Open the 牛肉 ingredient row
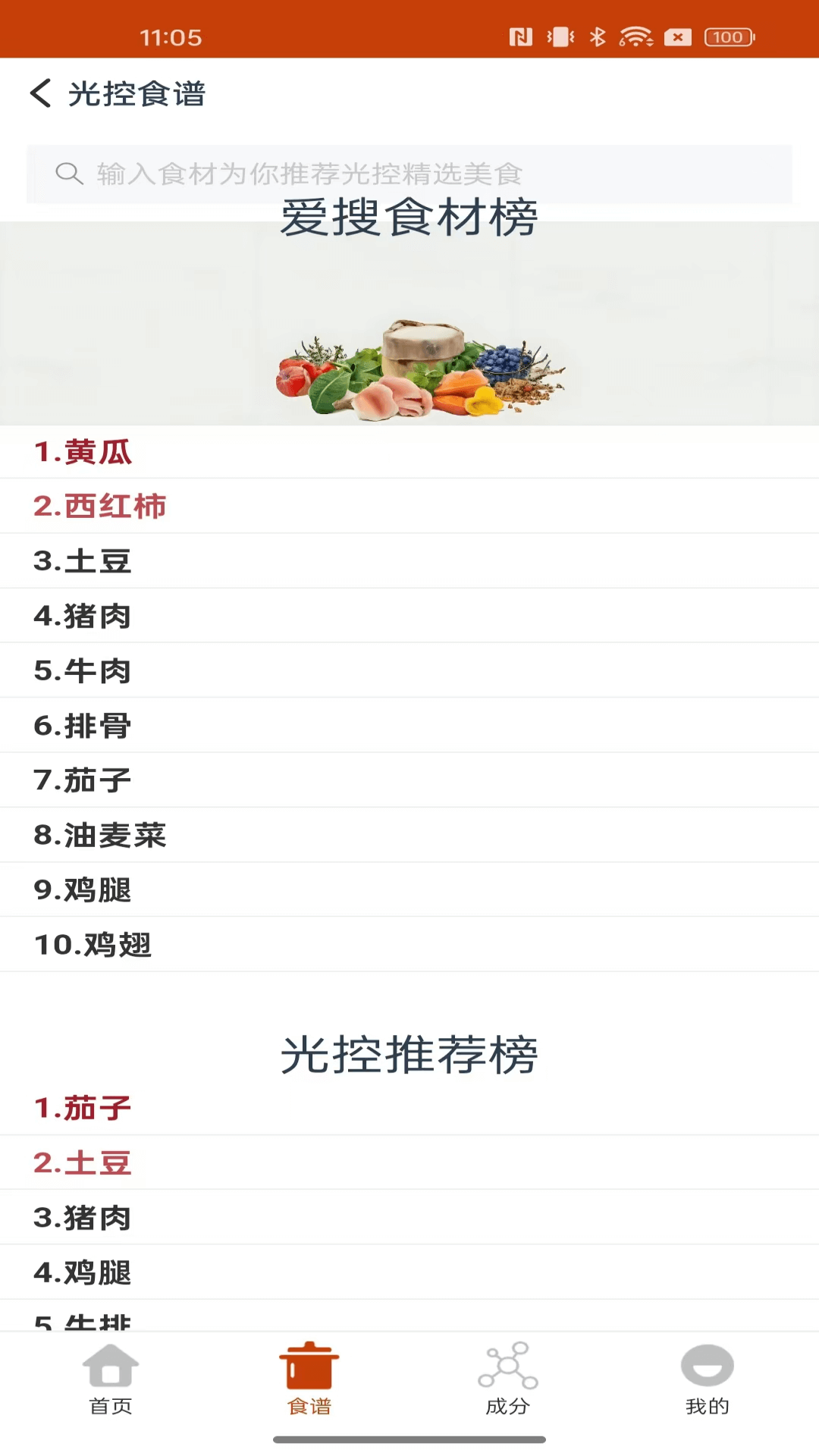This screenshot has height=1456, width=819. [83, 670]
